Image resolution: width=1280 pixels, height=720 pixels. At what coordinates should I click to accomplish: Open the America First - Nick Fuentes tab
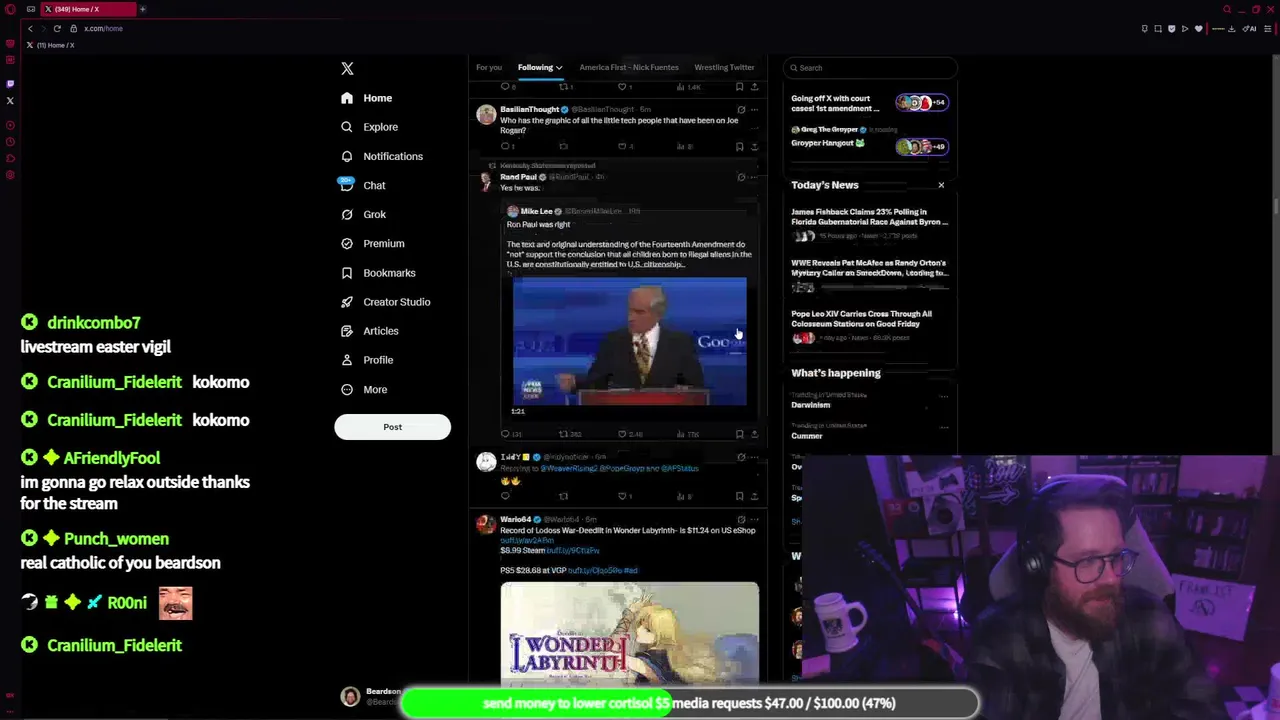[x=629, y=68]
